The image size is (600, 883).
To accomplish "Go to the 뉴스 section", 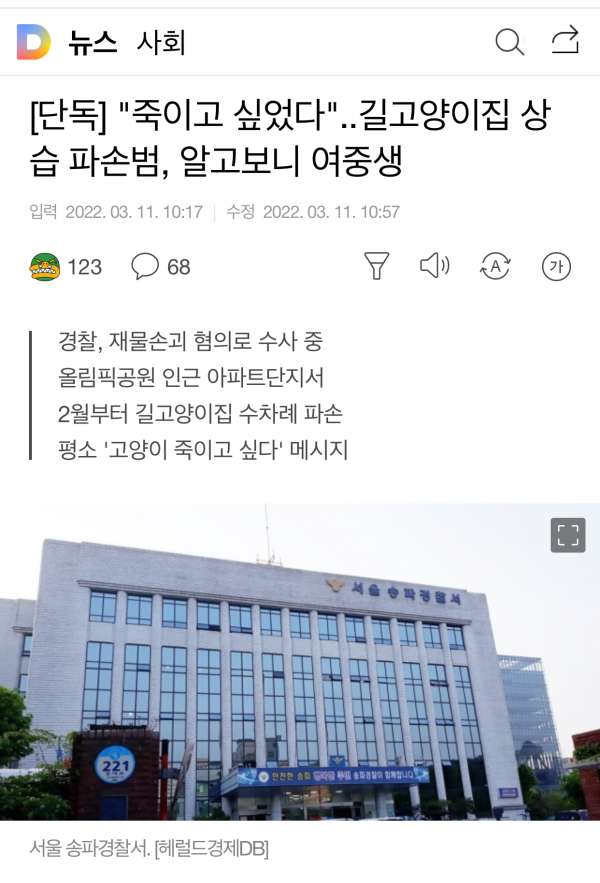I will coord(93,42).
